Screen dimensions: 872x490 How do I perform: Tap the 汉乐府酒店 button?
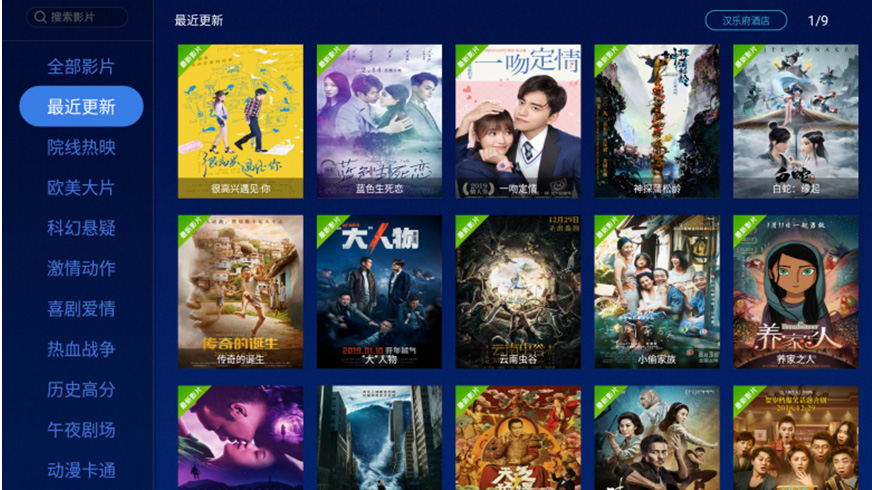pyautogui.click(x=745, y=20)
